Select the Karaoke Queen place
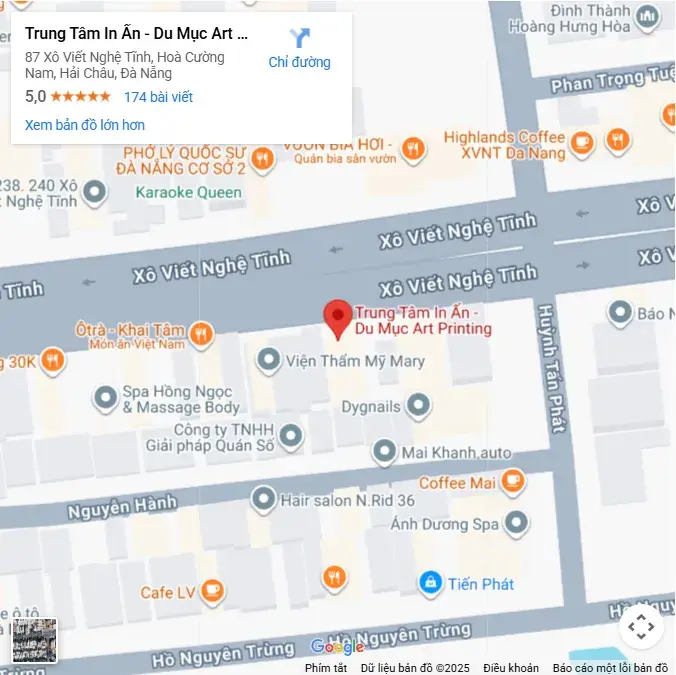 tap(95, 192)
